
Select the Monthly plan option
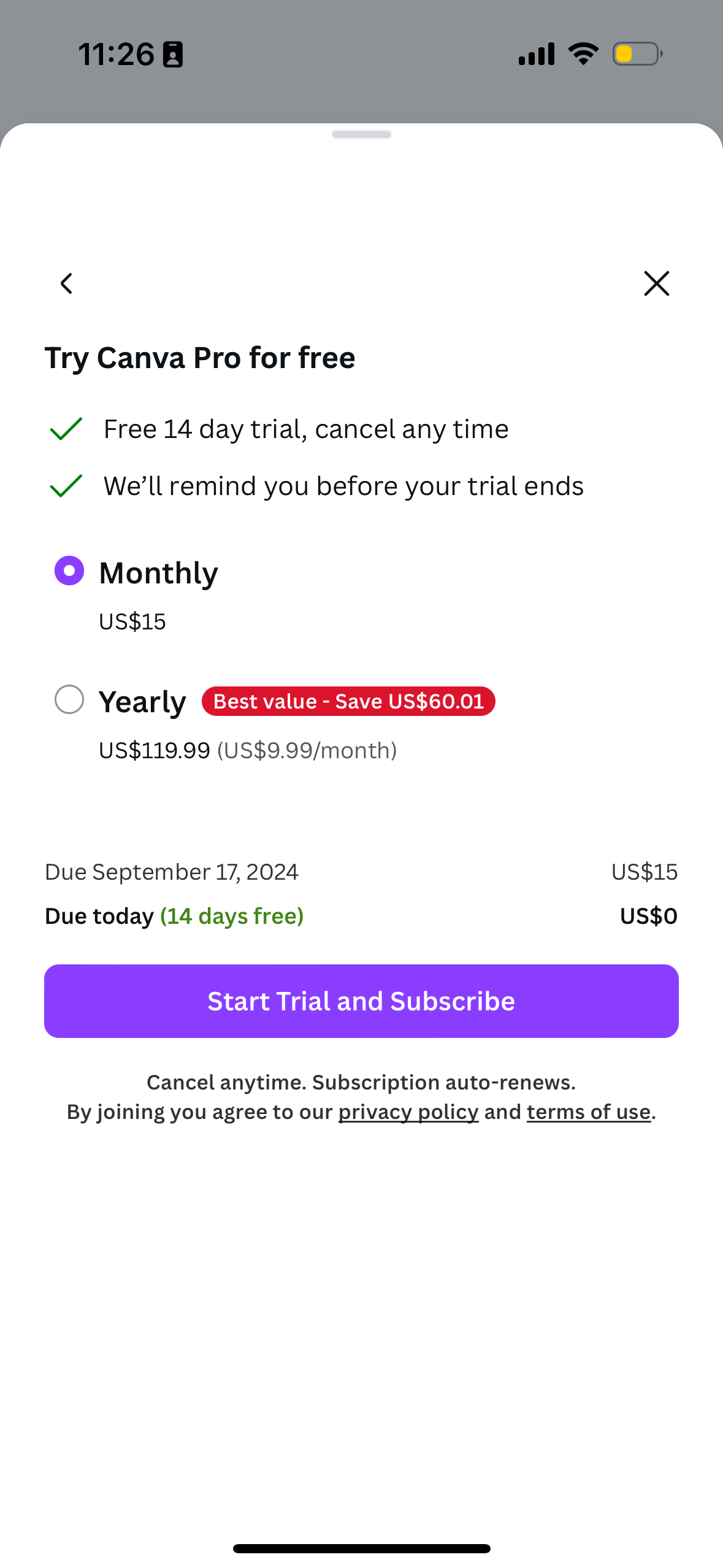tap(69, 571)
